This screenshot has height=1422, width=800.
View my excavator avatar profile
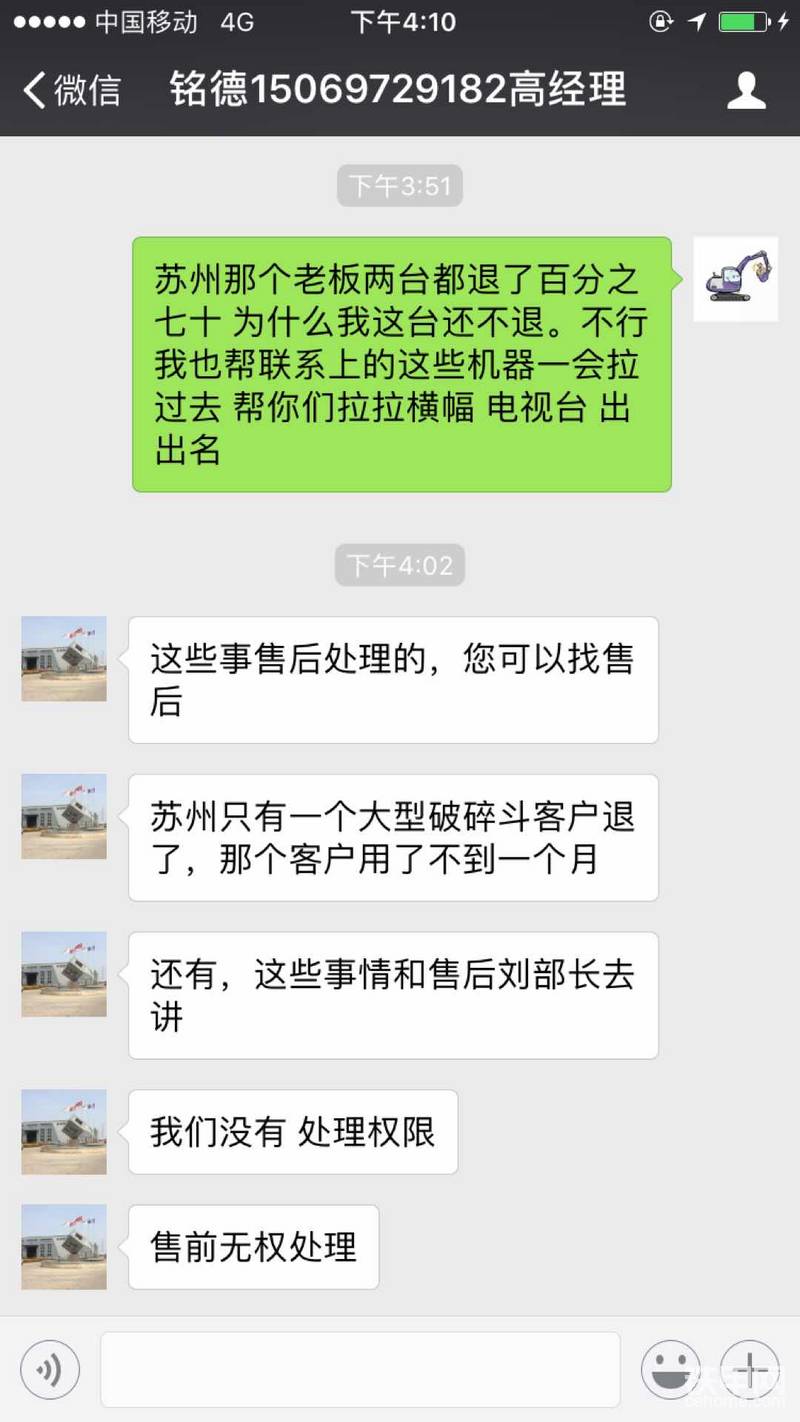coord(735,279)
